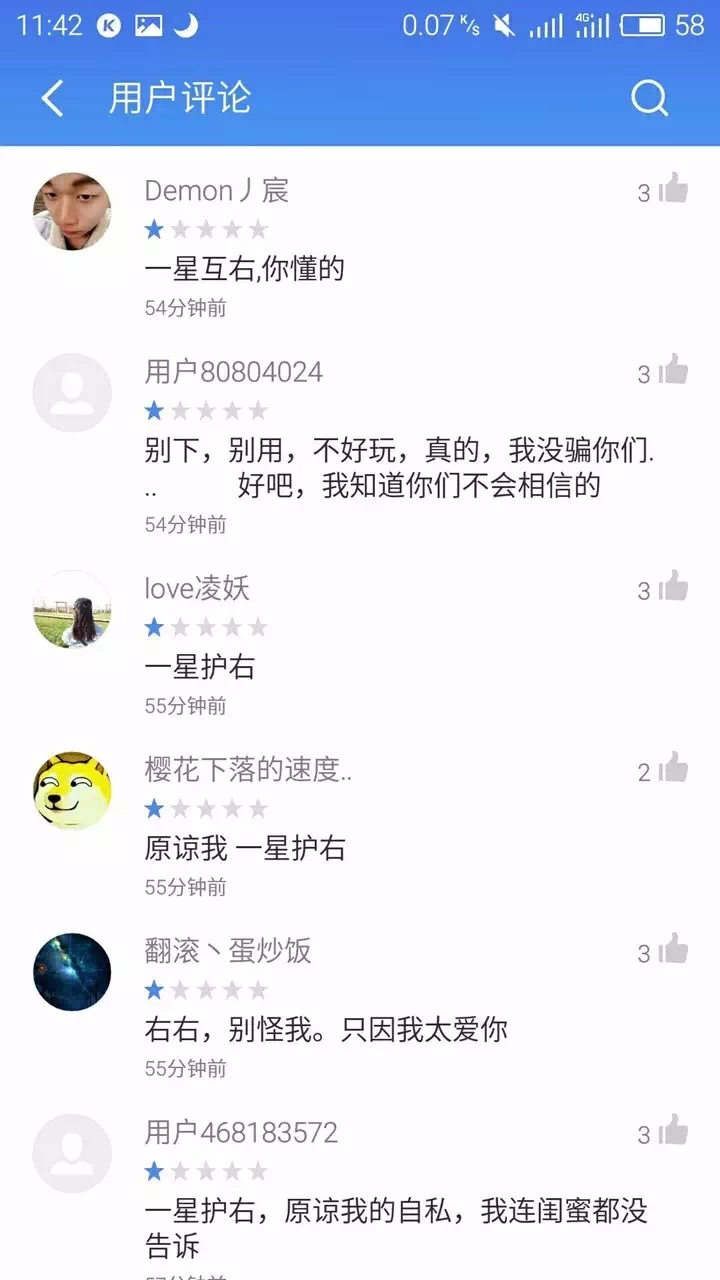Go back from 用户评论 page
This screenshot has height=1280, width=720.
53,98
